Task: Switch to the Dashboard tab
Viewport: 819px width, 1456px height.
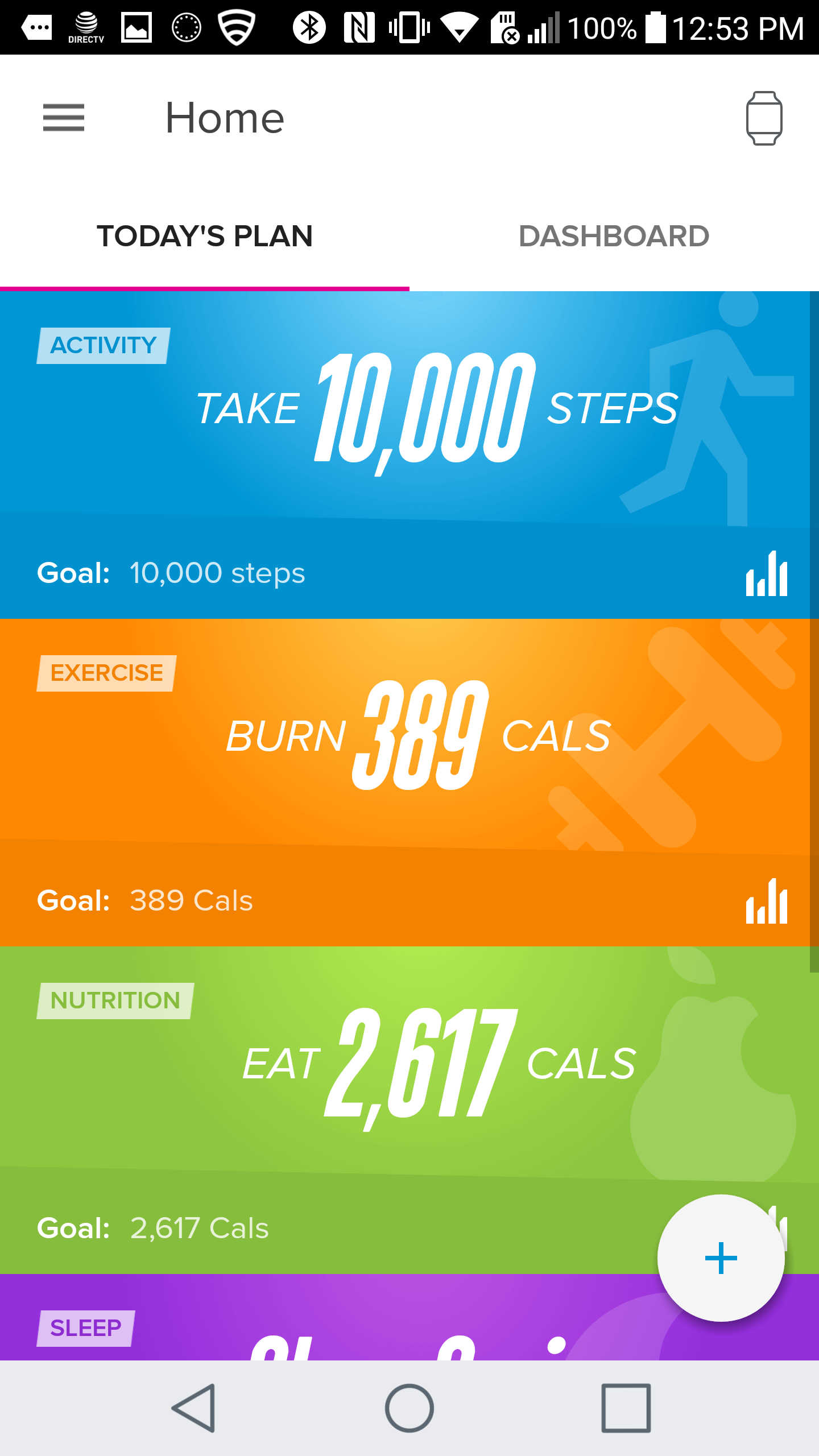Action: tap(614, 236)
